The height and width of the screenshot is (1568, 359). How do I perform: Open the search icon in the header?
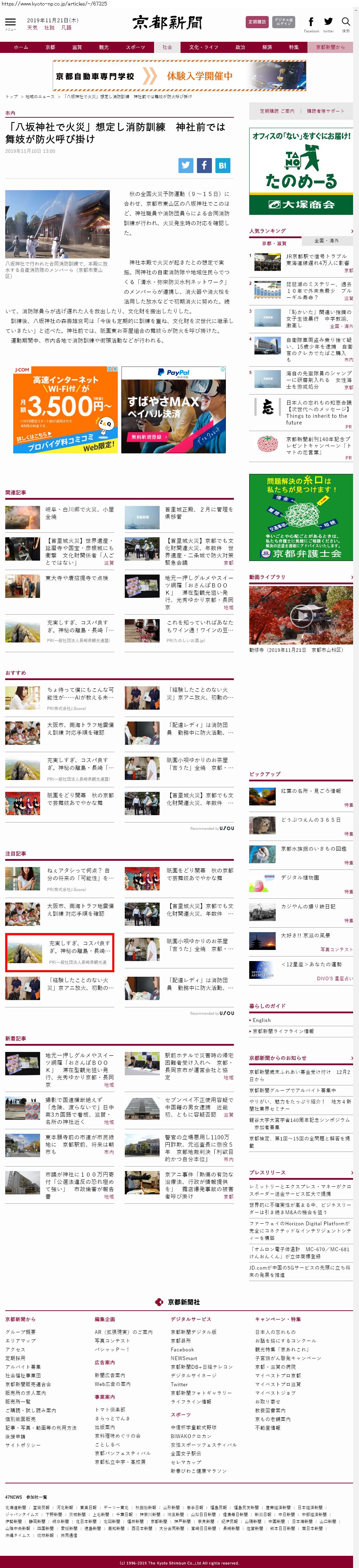pos(346,23)
